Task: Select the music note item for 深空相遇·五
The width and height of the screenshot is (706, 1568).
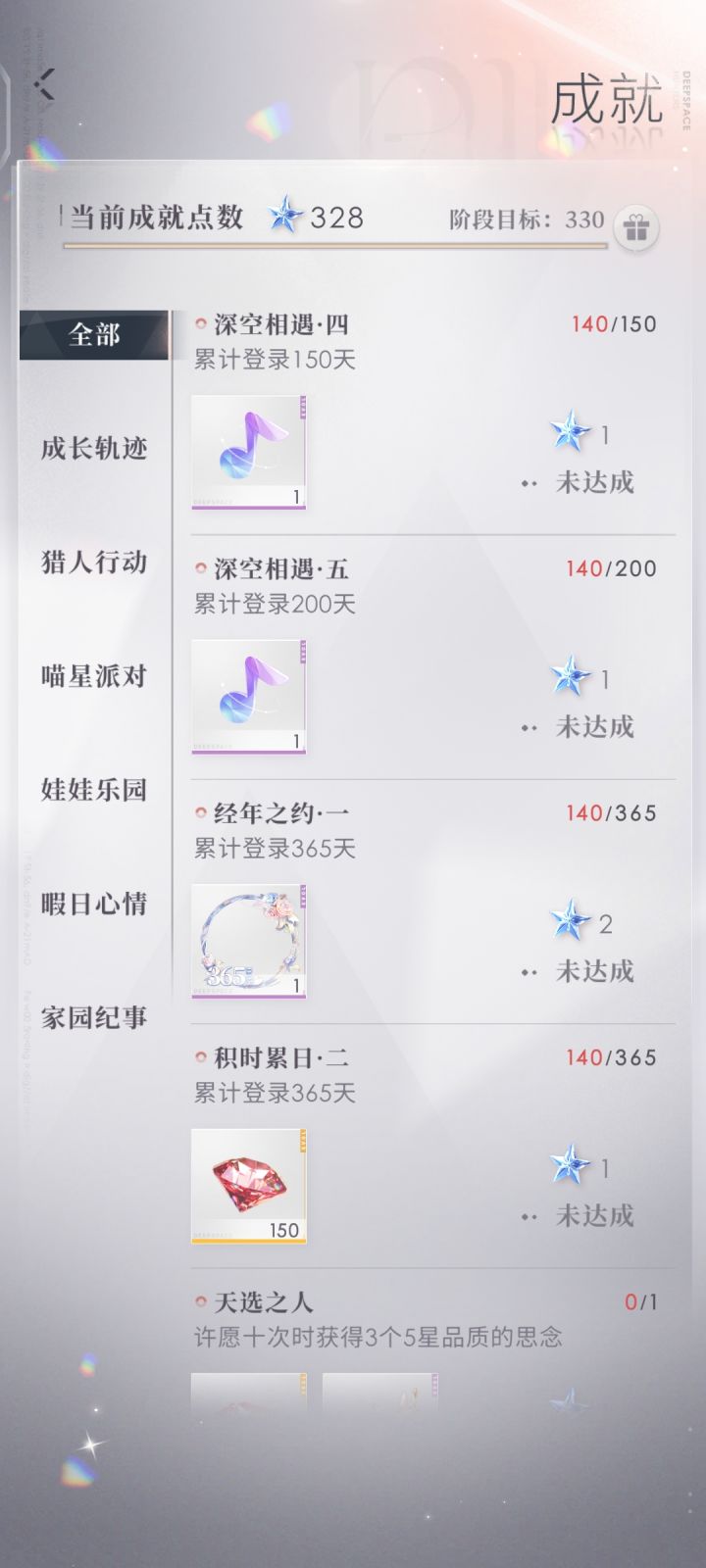Action: pos(248,695)
